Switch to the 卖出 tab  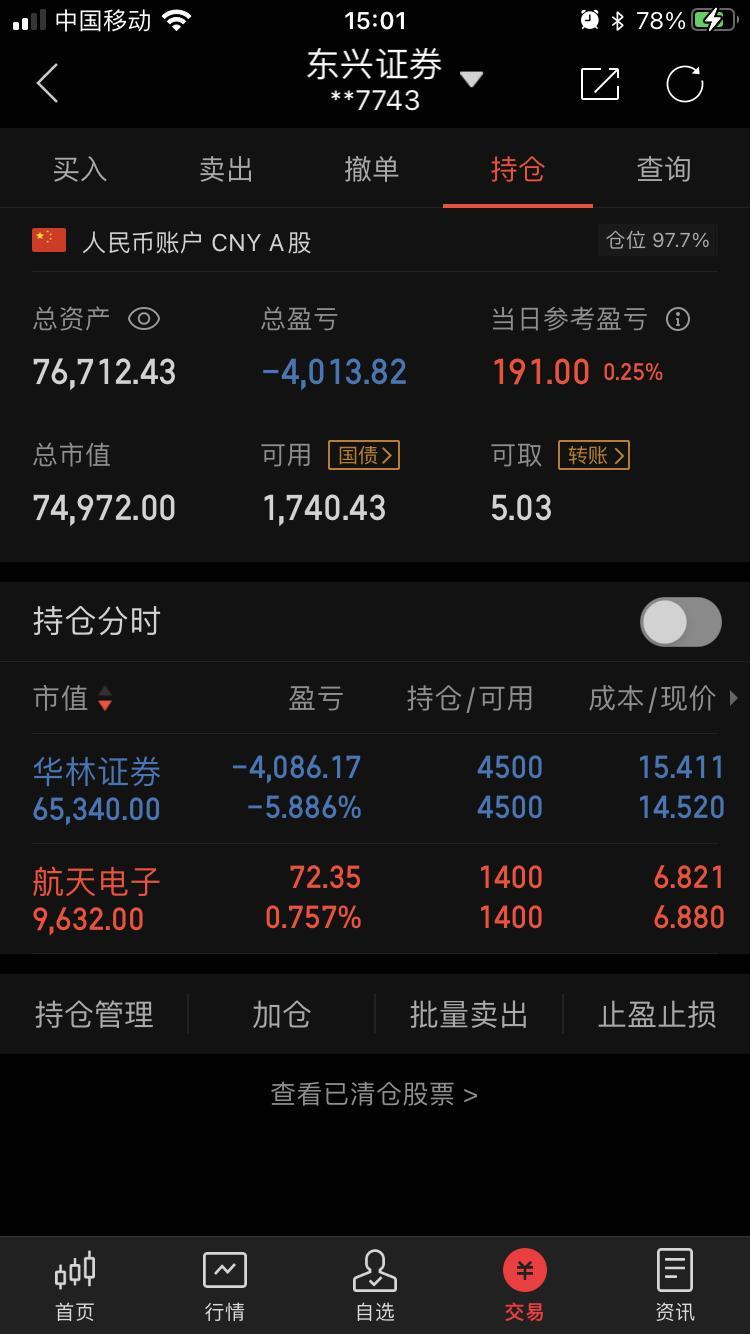pos(226,169)
